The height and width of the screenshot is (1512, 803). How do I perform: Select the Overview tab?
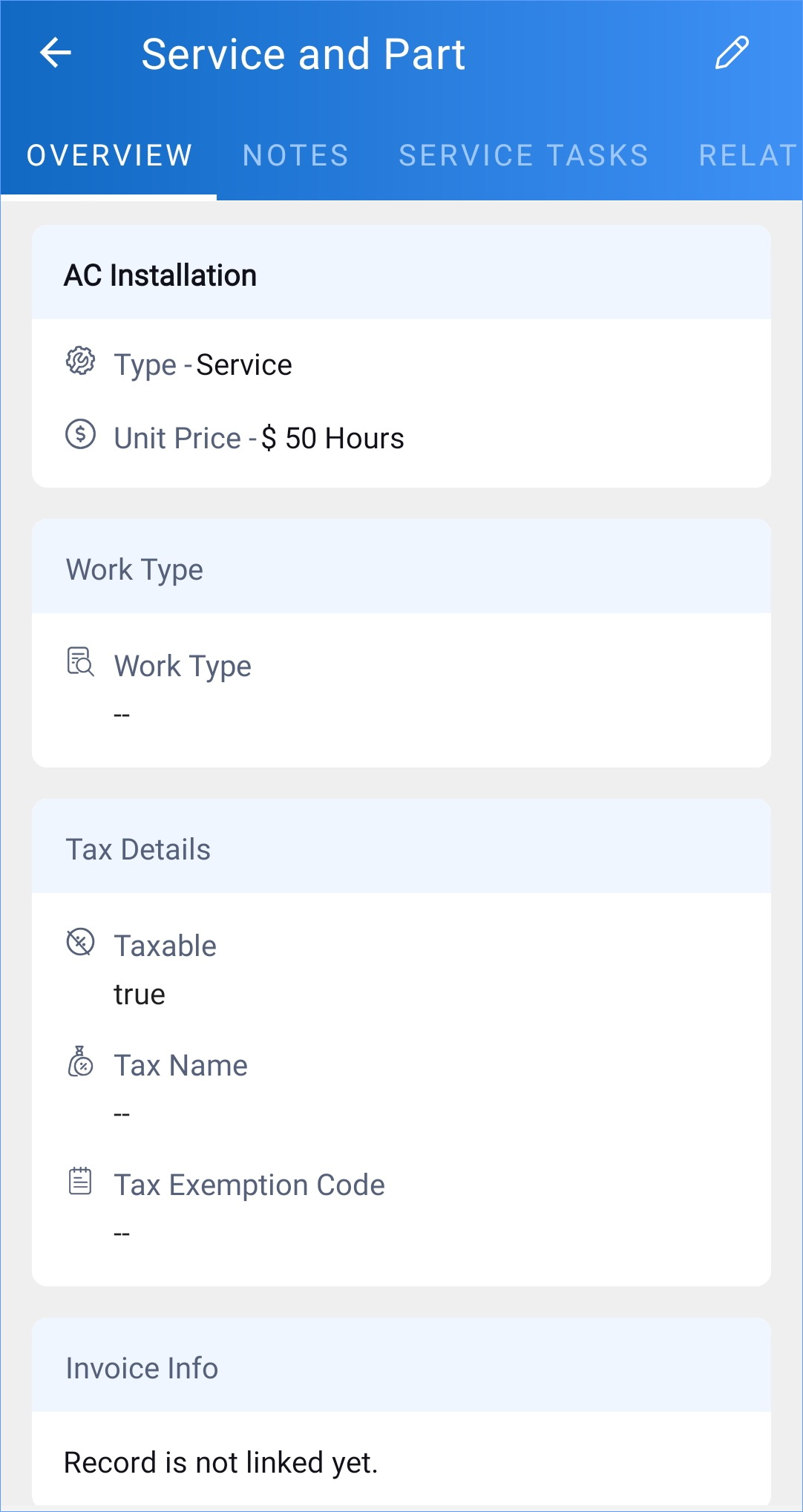[110, 156]
